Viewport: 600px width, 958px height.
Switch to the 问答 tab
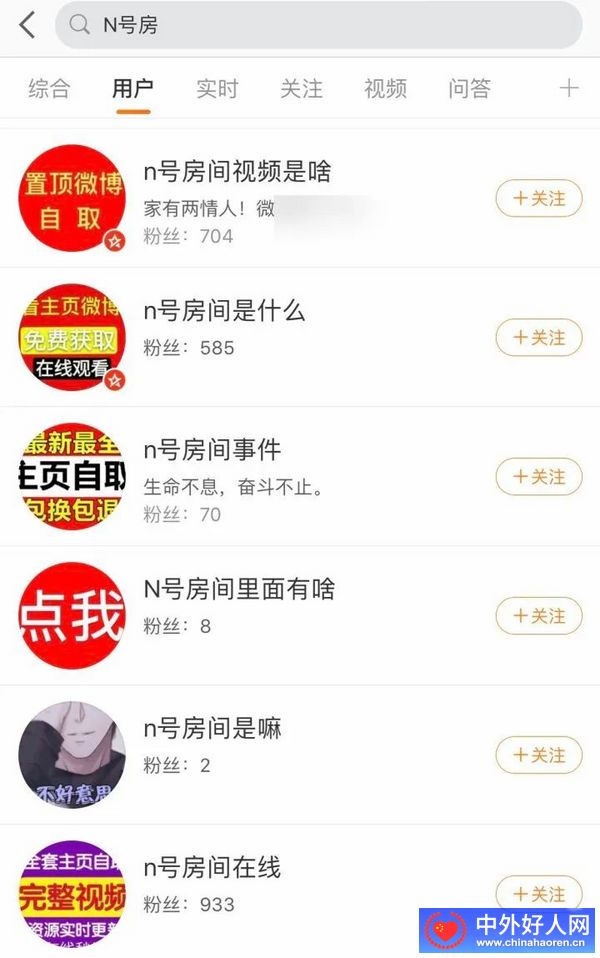coord(469,89)
